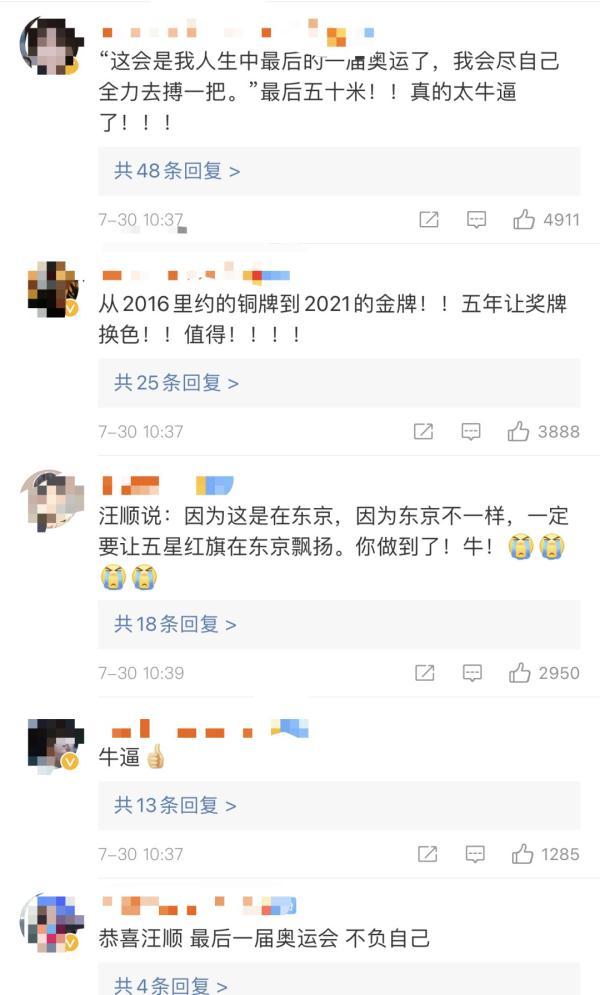Reply to the 牛逼 comment
Screen dimensions: 600x995
coord(475,854)
